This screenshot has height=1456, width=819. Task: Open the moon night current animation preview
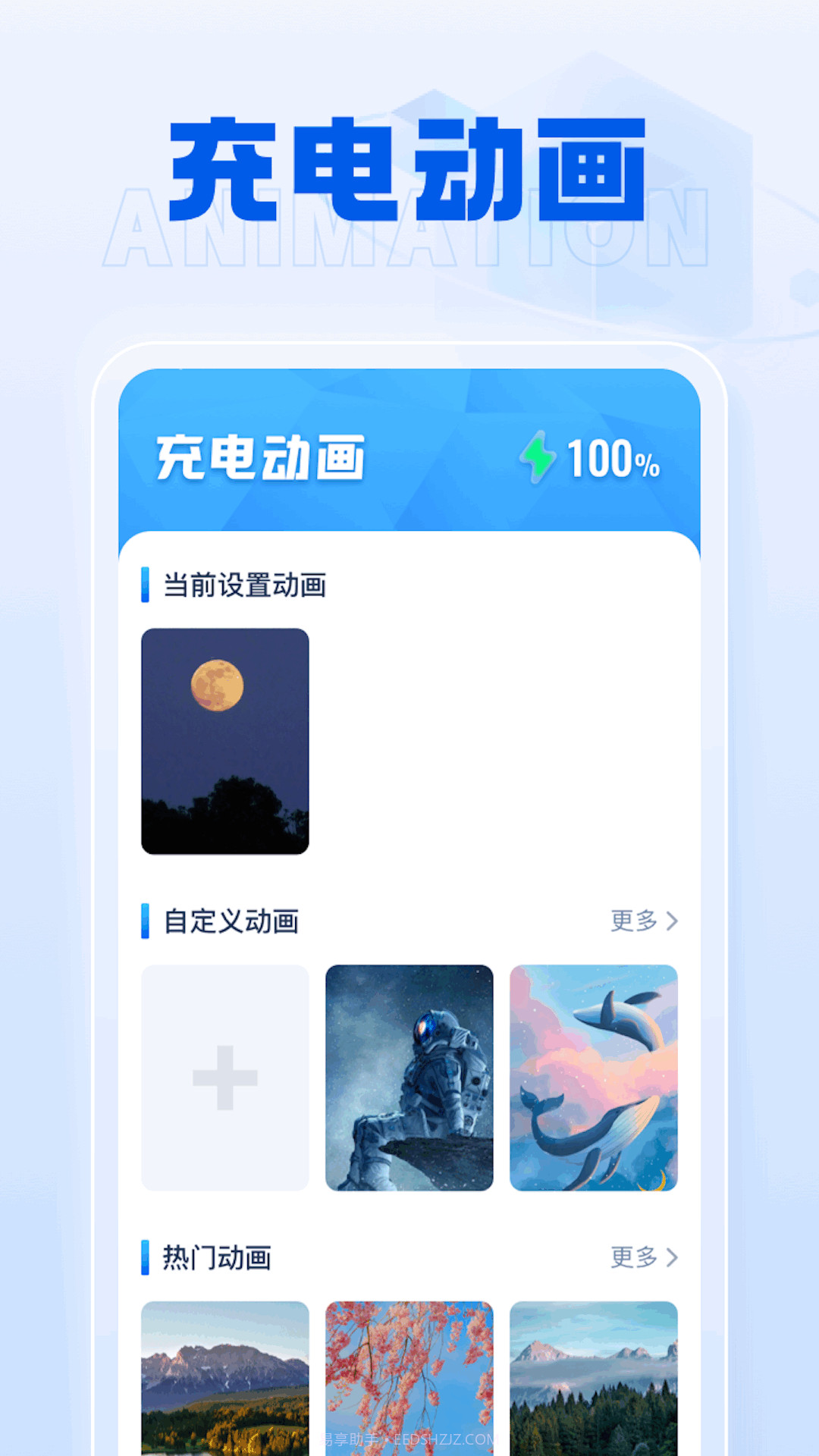(x=224, y=739)
